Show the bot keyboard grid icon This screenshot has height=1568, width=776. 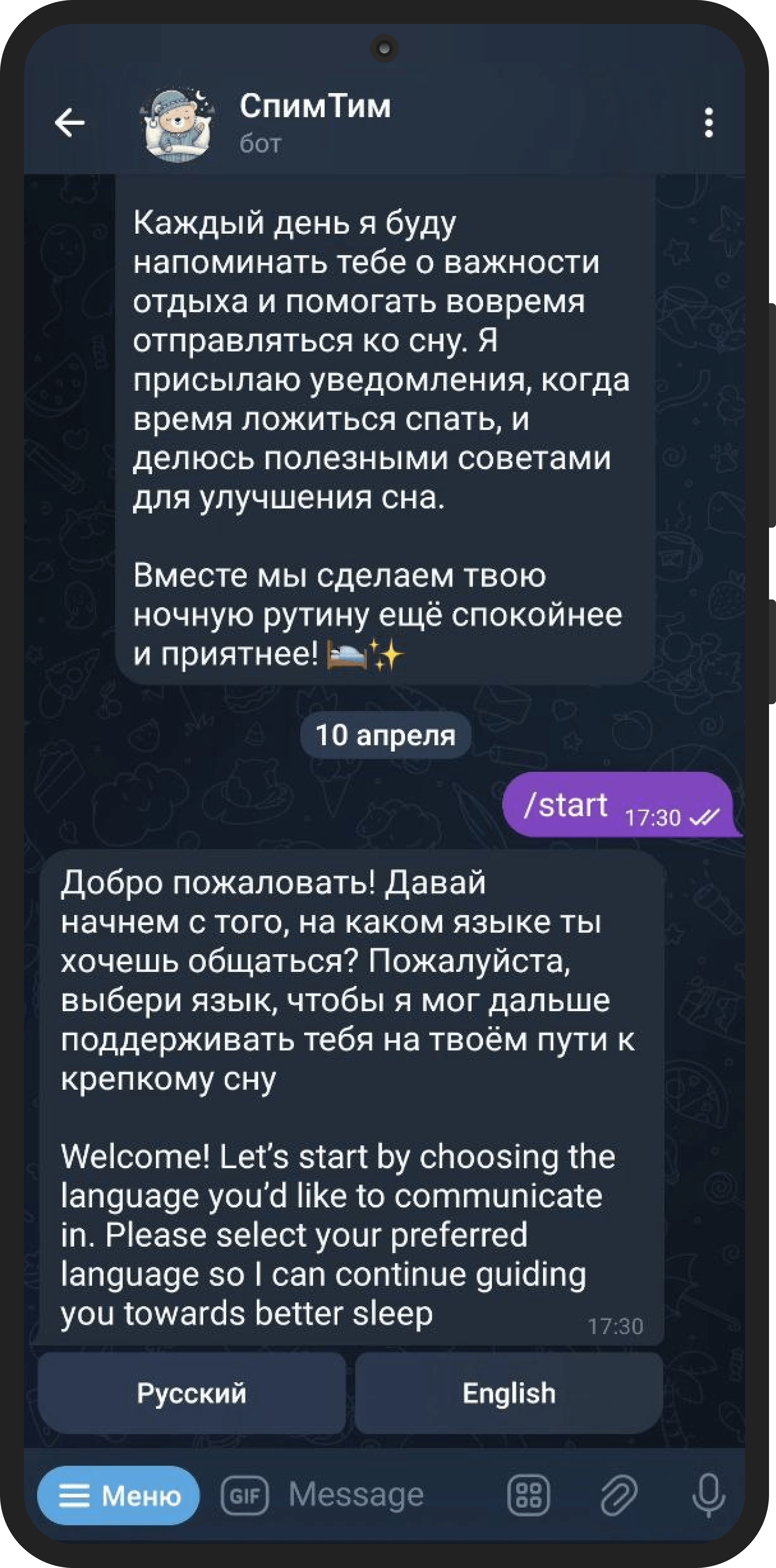(x=528, y=1495)
